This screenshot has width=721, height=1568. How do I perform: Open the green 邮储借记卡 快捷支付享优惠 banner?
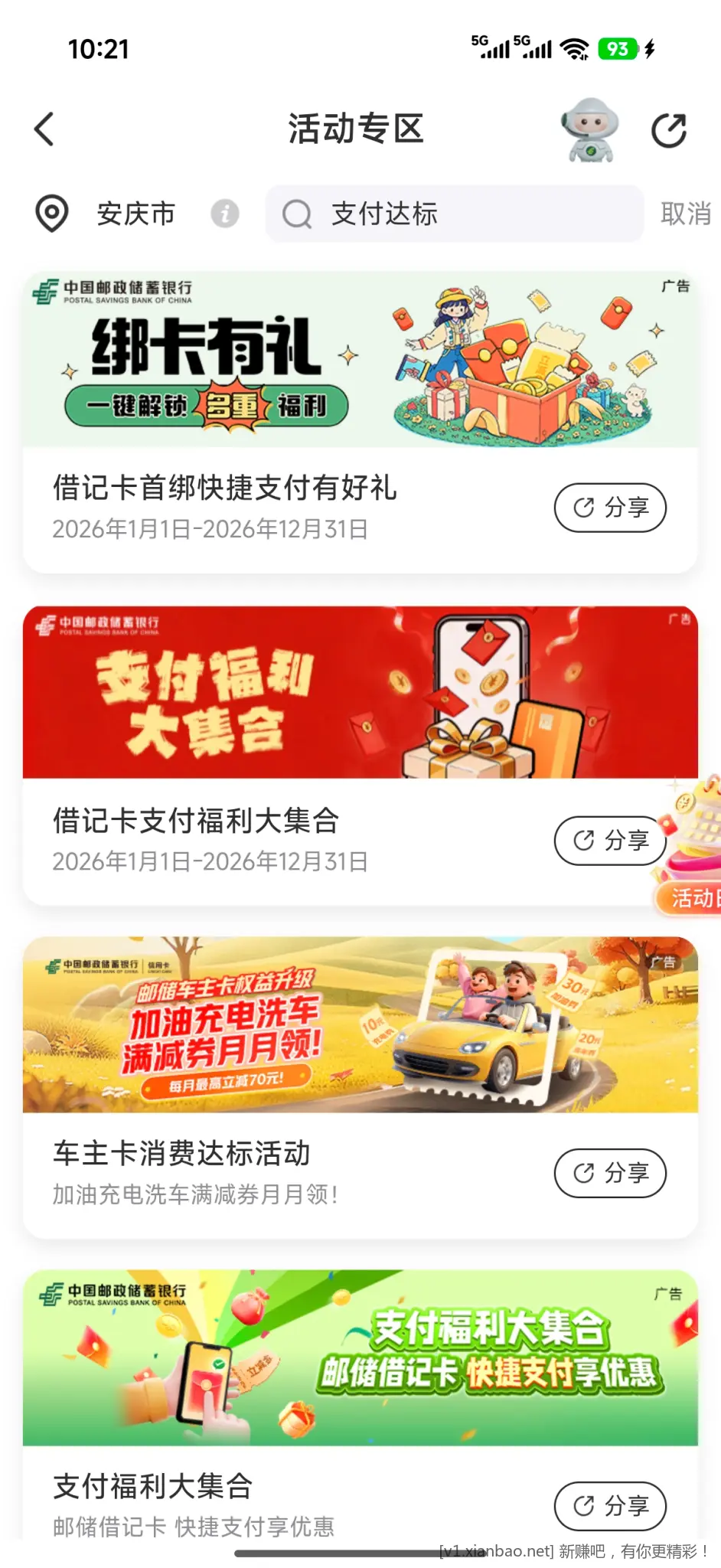(x=360, y=1361)
